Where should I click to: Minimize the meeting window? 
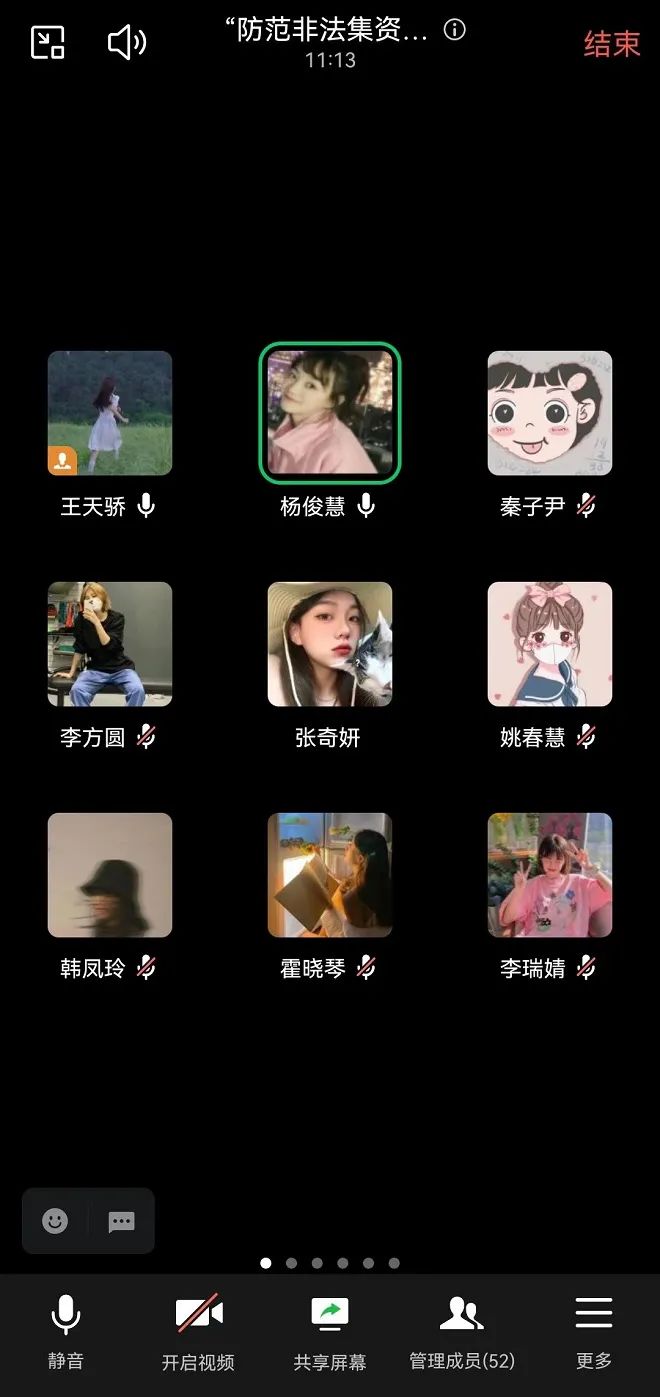(x=48, y=42)
